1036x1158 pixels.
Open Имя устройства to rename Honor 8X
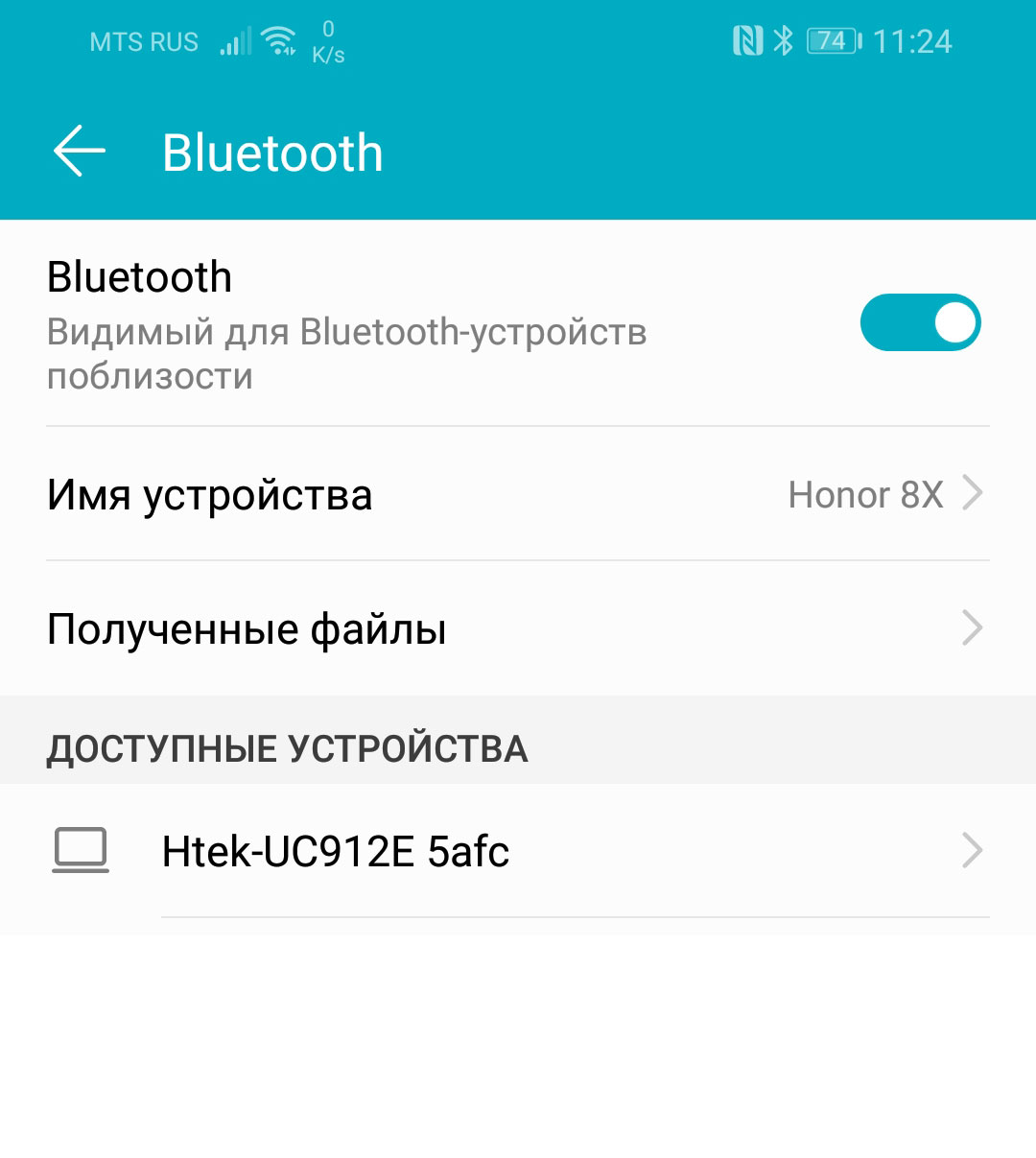(518, 495)
